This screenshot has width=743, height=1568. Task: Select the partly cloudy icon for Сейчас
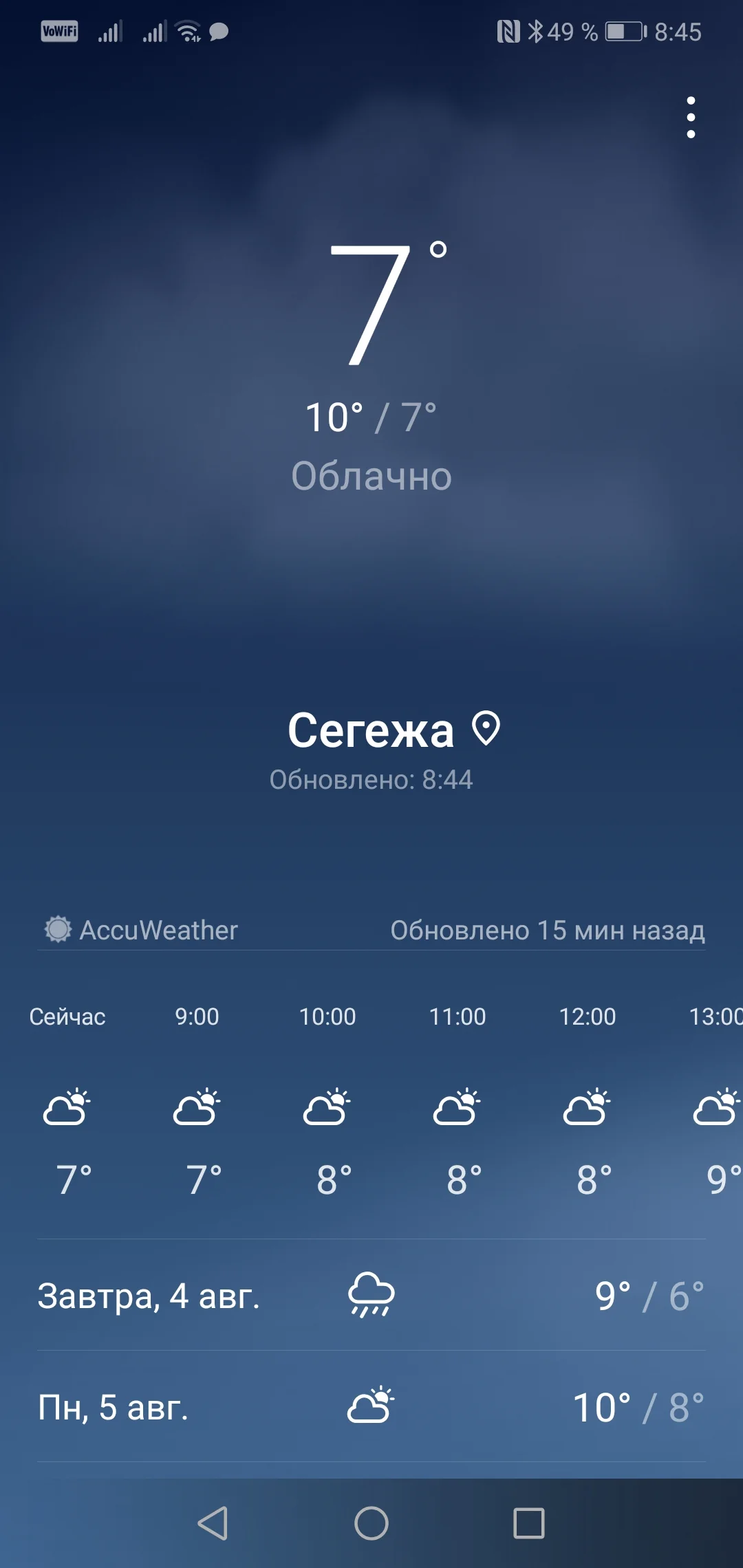click(x=67, y=1107)
